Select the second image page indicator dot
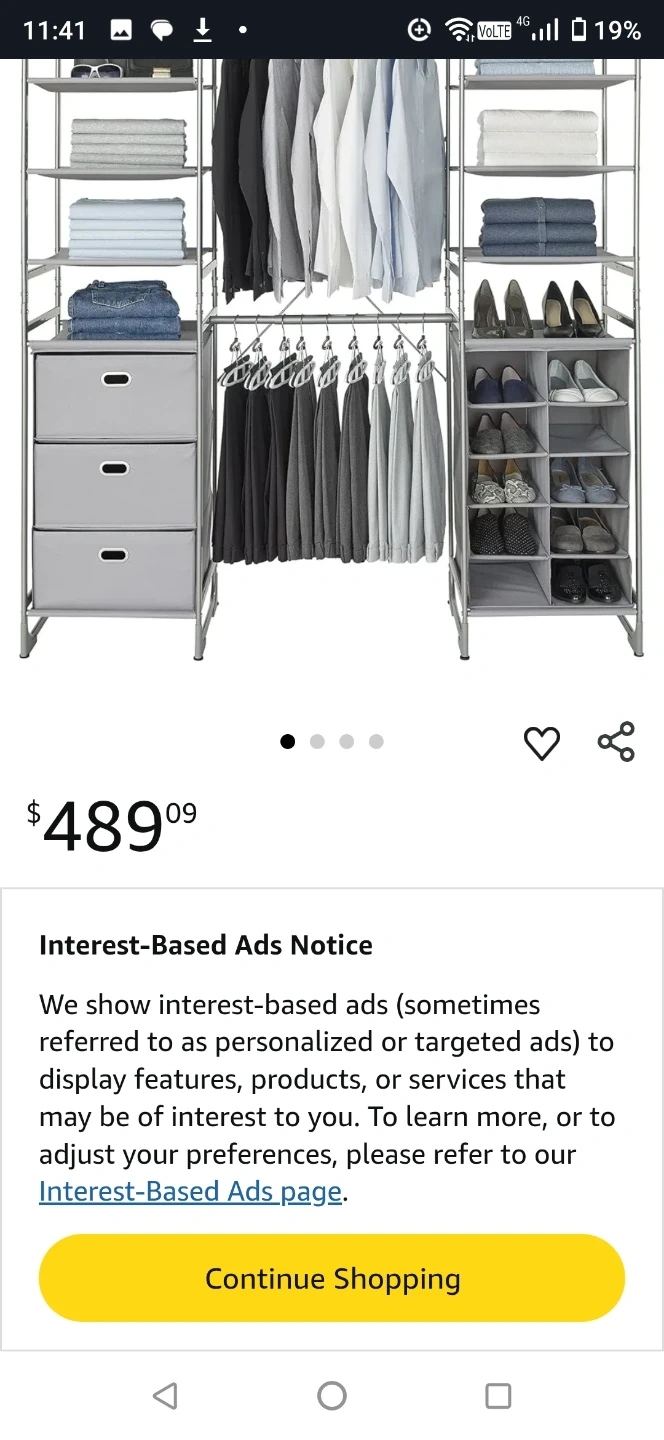The height and width of the screenshot is (1440, 664). (x=317, y=742)
